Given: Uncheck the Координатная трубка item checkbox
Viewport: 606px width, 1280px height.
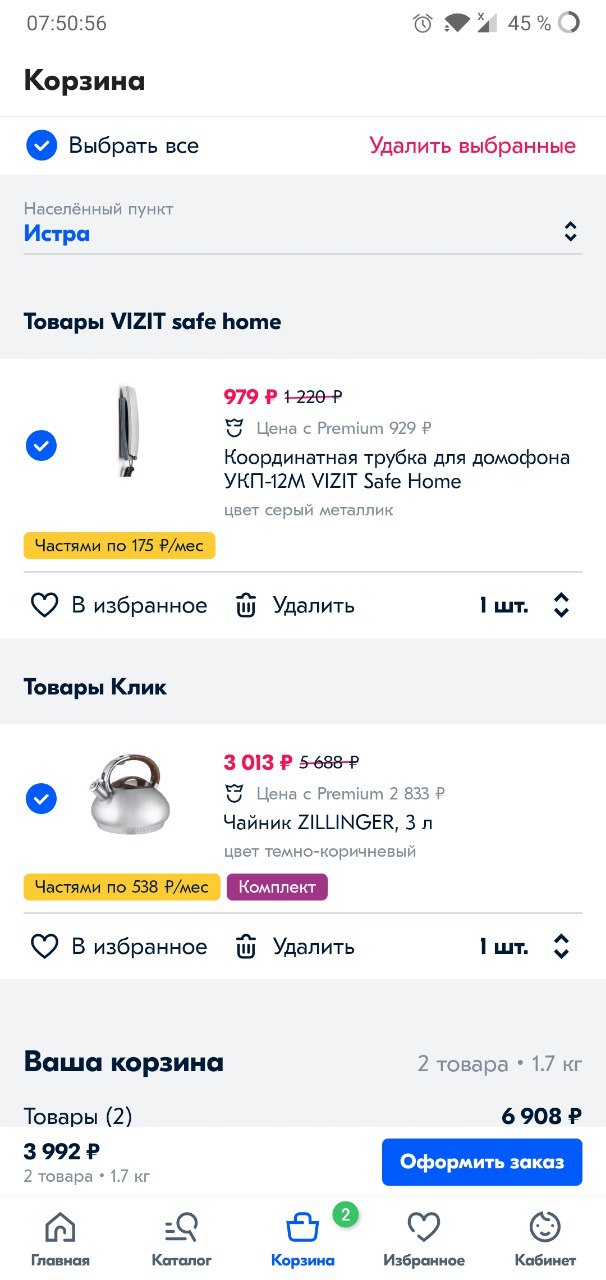Looking at the screenshot, I should [41, 445].
